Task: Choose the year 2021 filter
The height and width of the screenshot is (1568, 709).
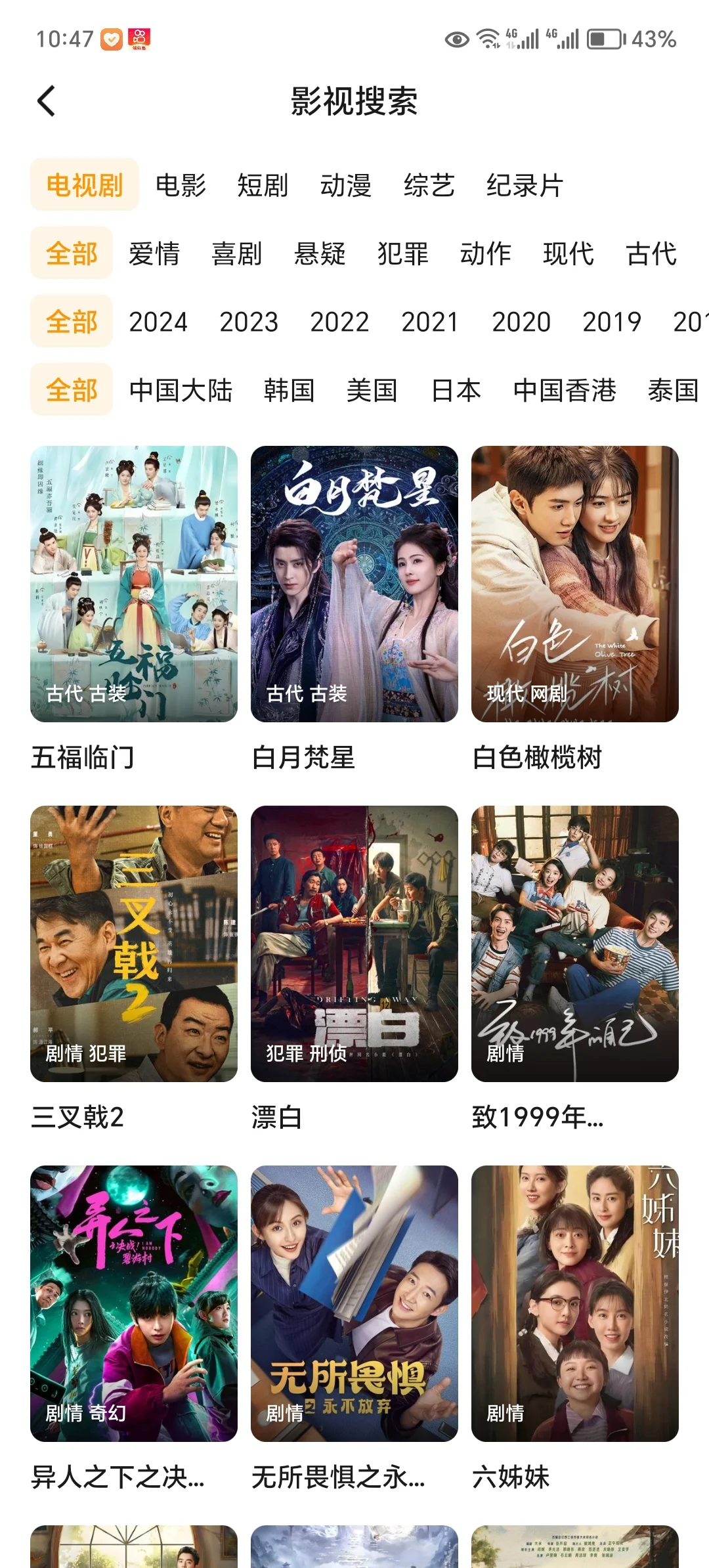Action: [430, 322]
